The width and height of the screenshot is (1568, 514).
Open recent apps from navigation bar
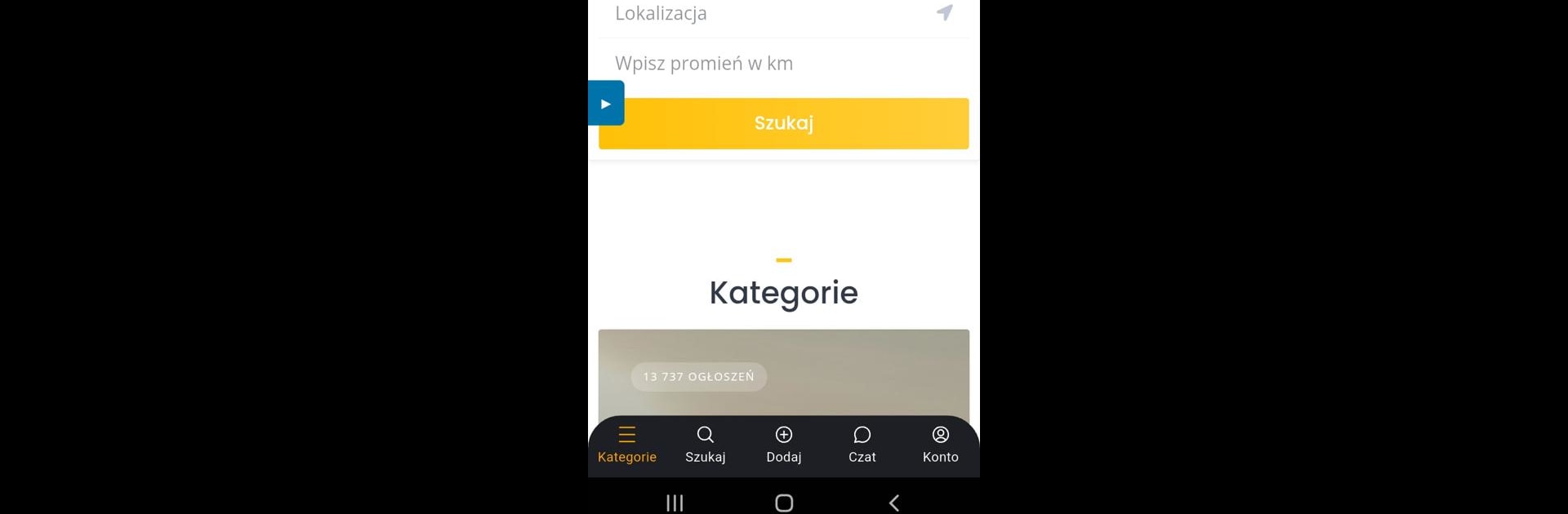(x=675, y=503)
